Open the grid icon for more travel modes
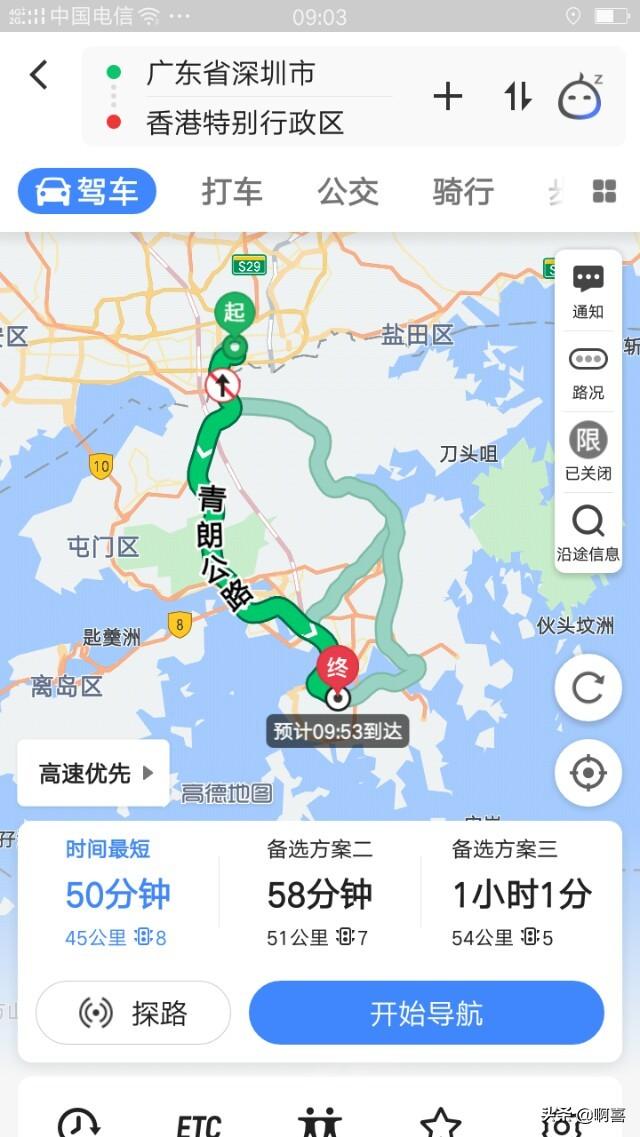Image resolution: width=640 pixels, height=1137 pixels. click(604, 191)
